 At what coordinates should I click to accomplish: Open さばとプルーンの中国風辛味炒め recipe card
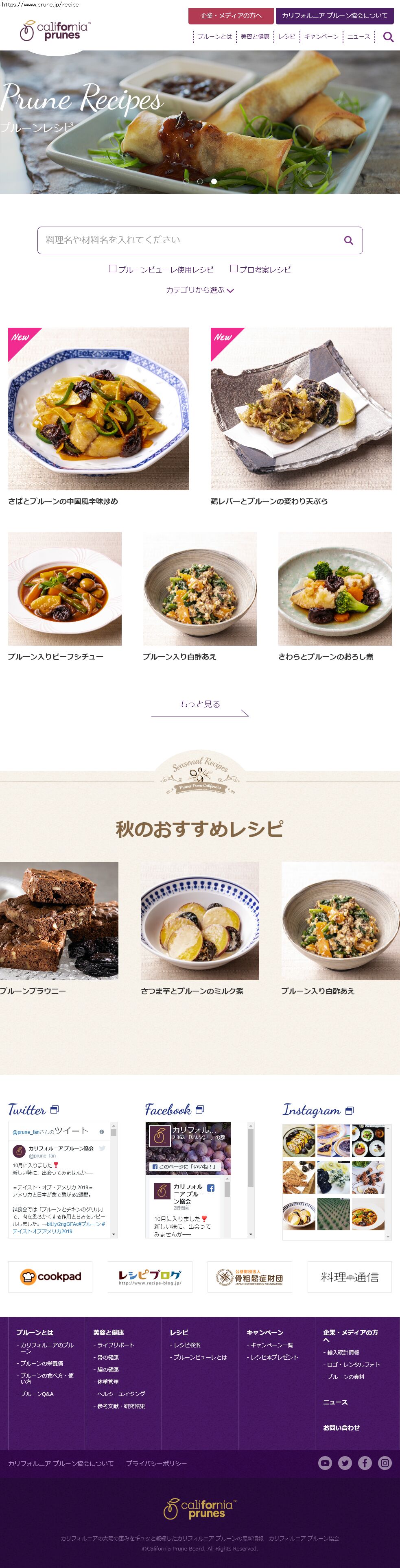pos(98,409)
